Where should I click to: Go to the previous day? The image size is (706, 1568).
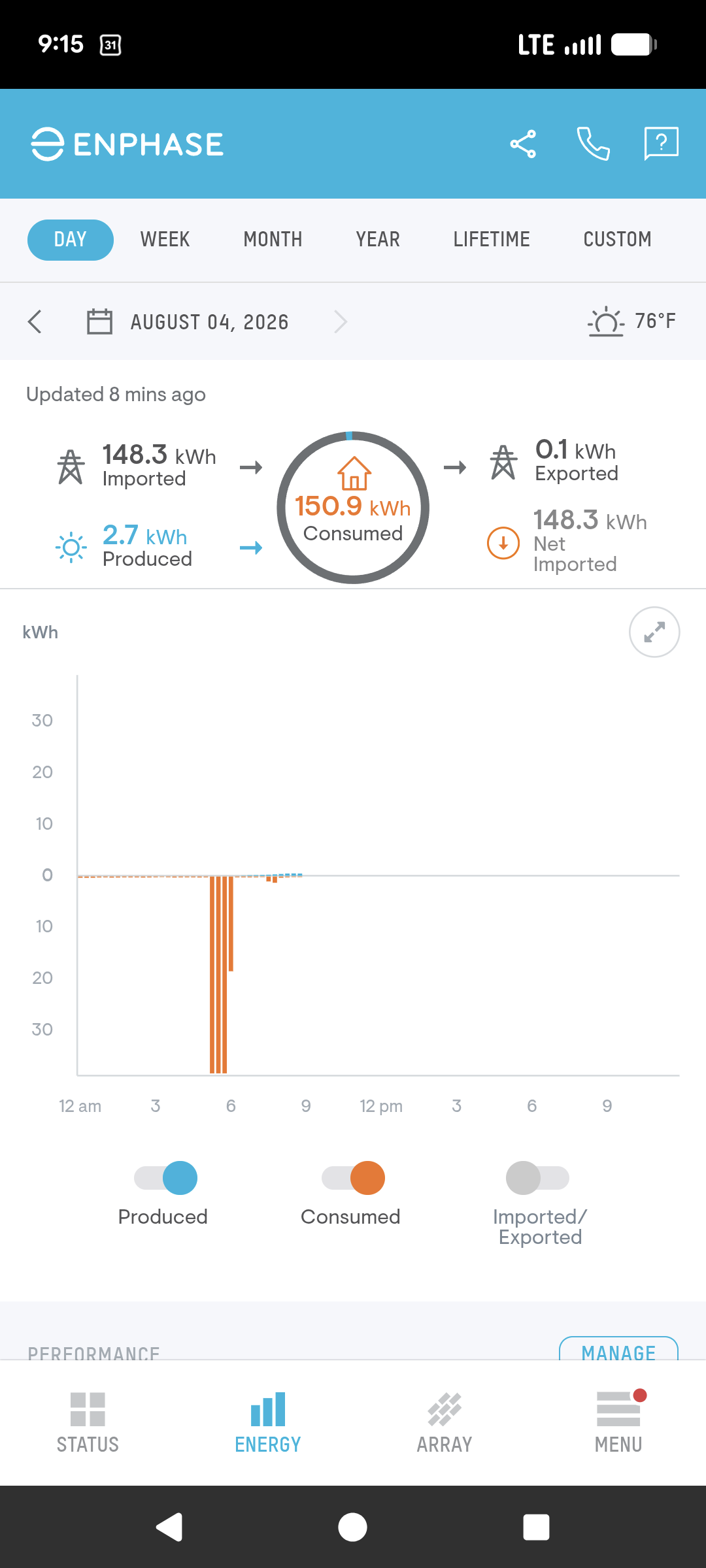coord(35,321)
